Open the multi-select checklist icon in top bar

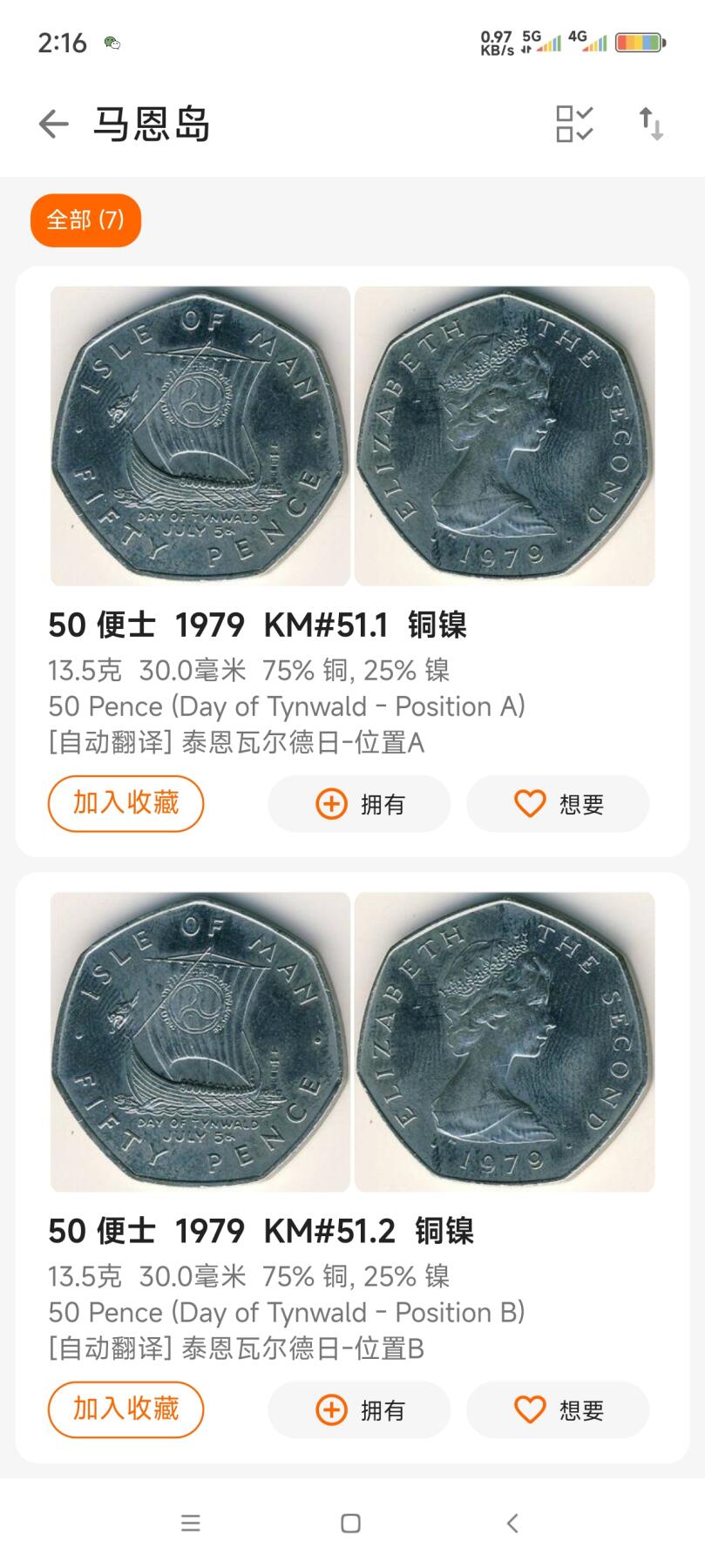point(575,124)
